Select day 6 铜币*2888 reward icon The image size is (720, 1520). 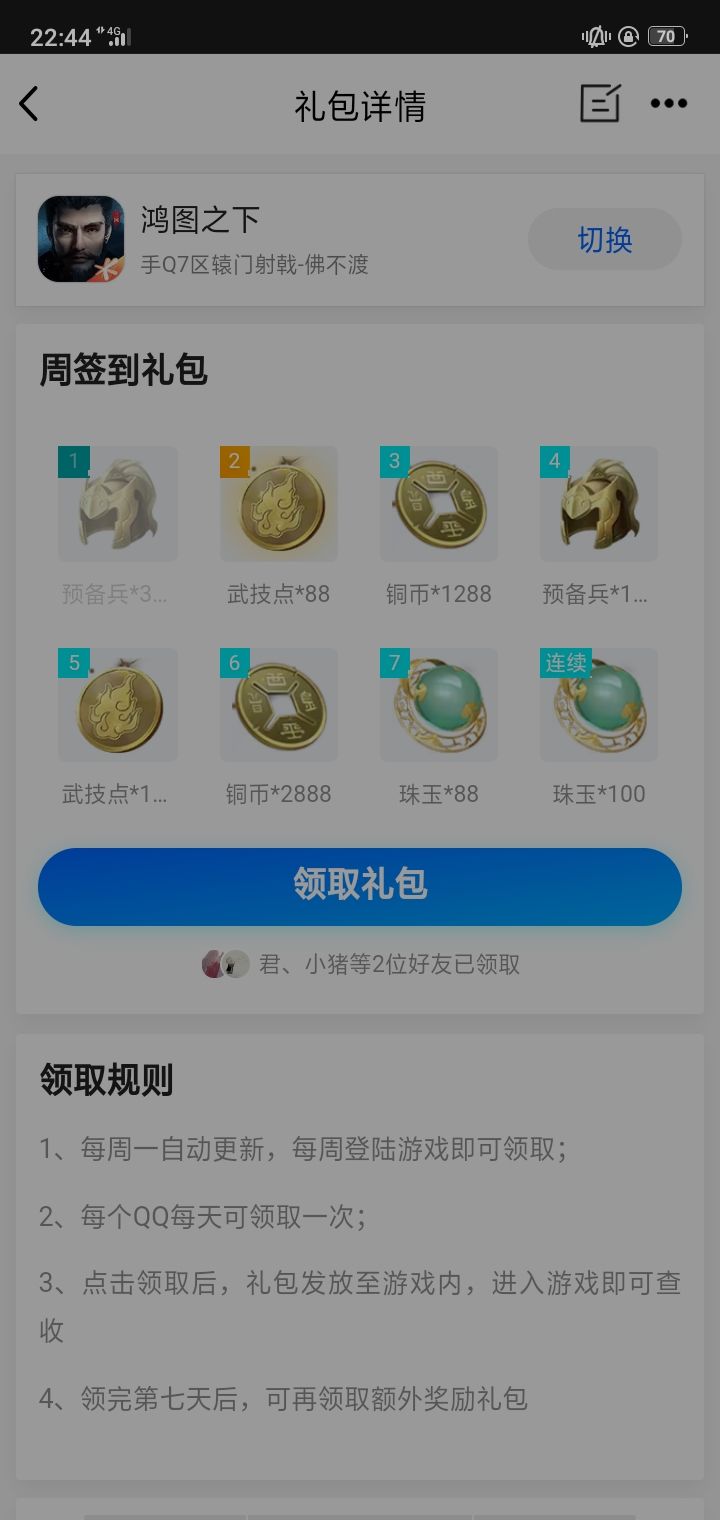pyautogui.click(x=278, y=704)
